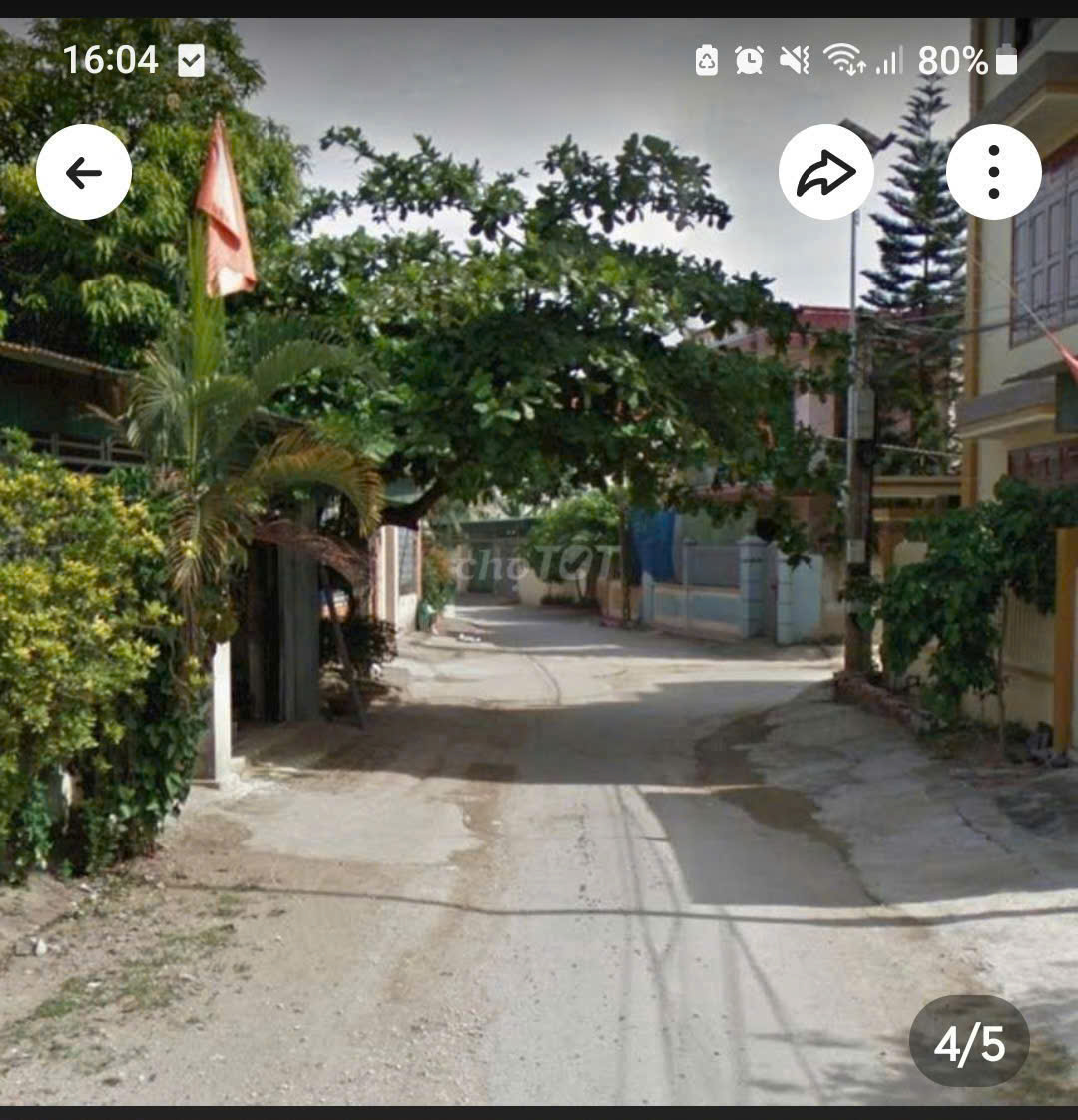Viewport: 1078px width, 1120px height.
Task: Expand more actions with the vertical dots
Action: (x=992, y=172)
